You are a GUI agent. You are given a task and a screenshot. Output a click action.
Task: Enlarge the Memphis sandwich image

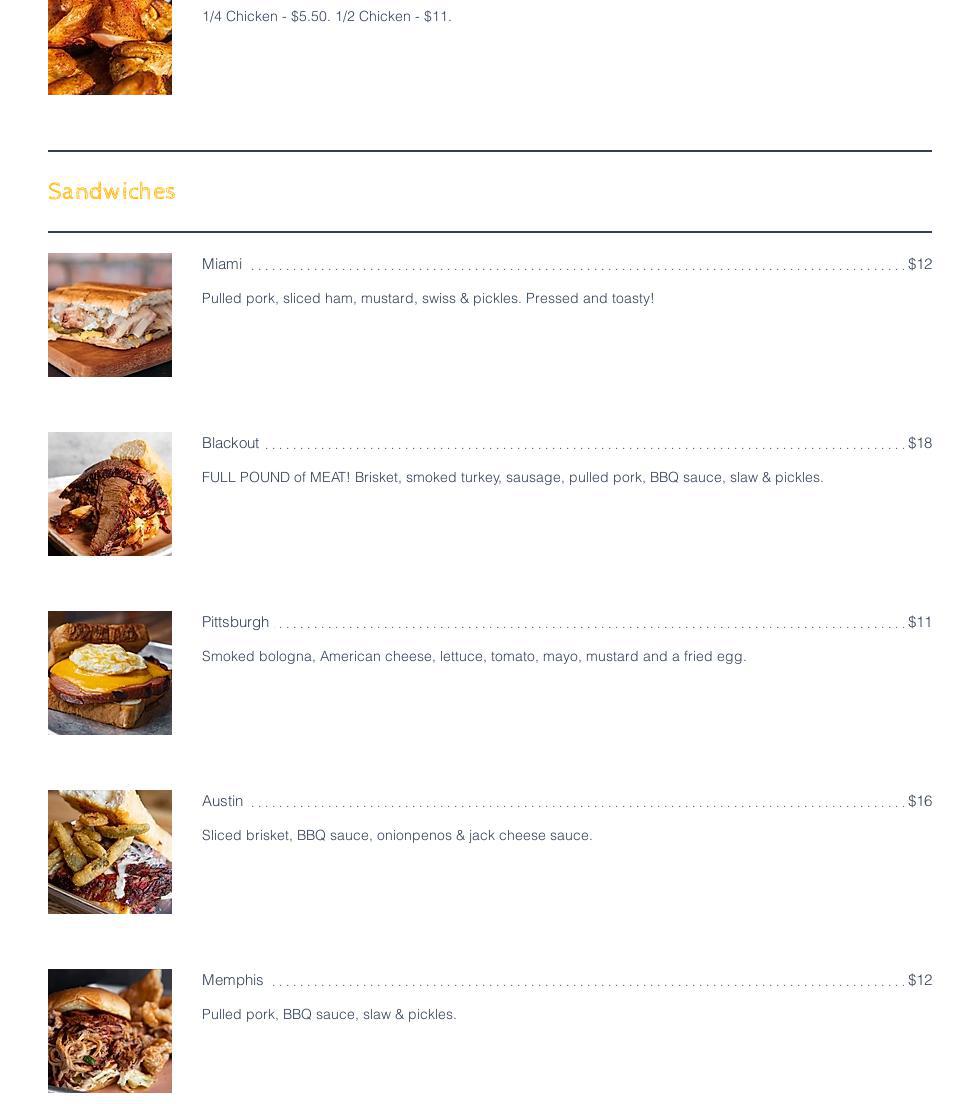pyautogui.click(x=110, y=1031)
